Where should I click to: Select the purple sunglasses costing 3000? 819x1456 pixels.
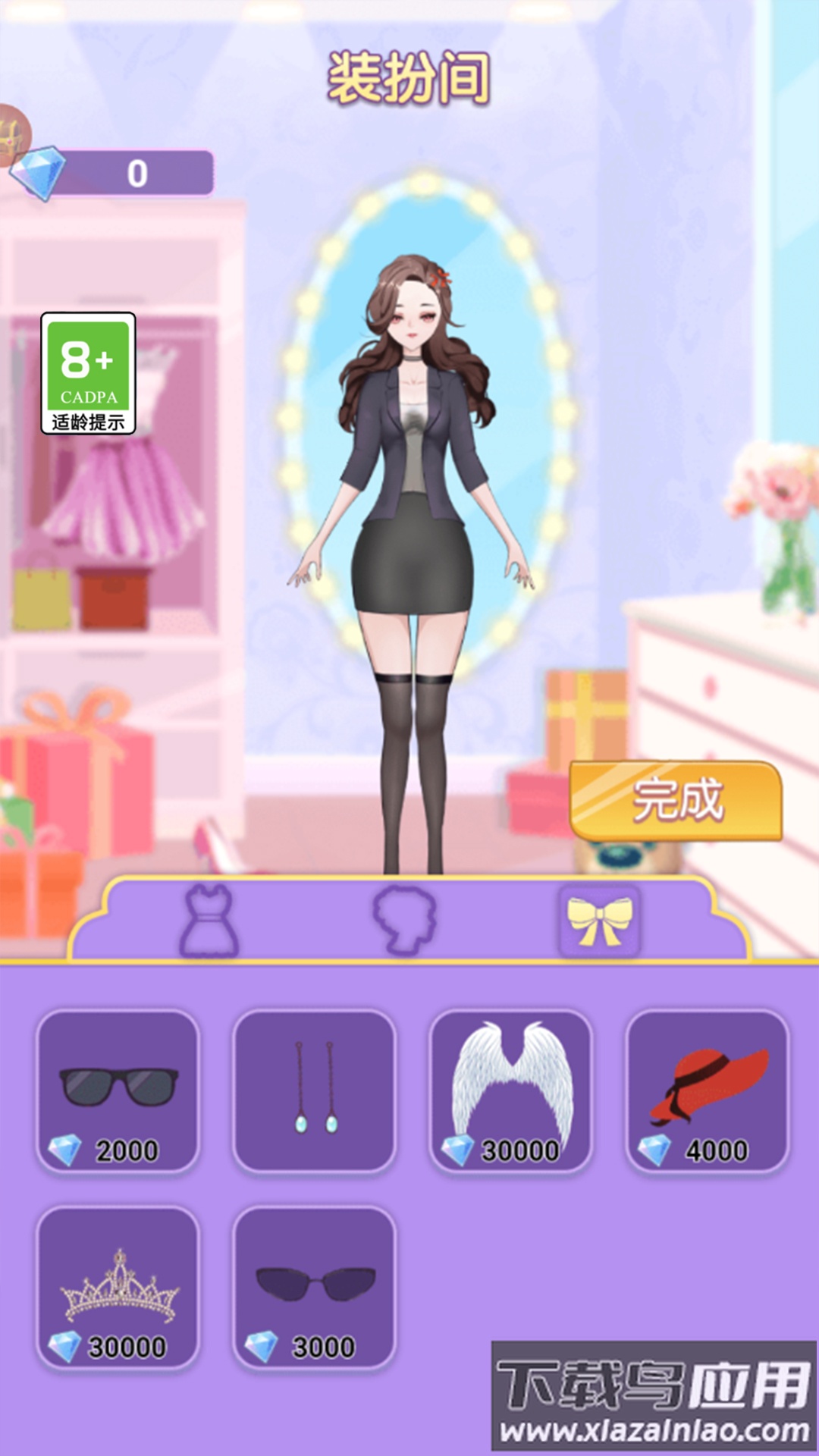click(x=315, y=1288)
